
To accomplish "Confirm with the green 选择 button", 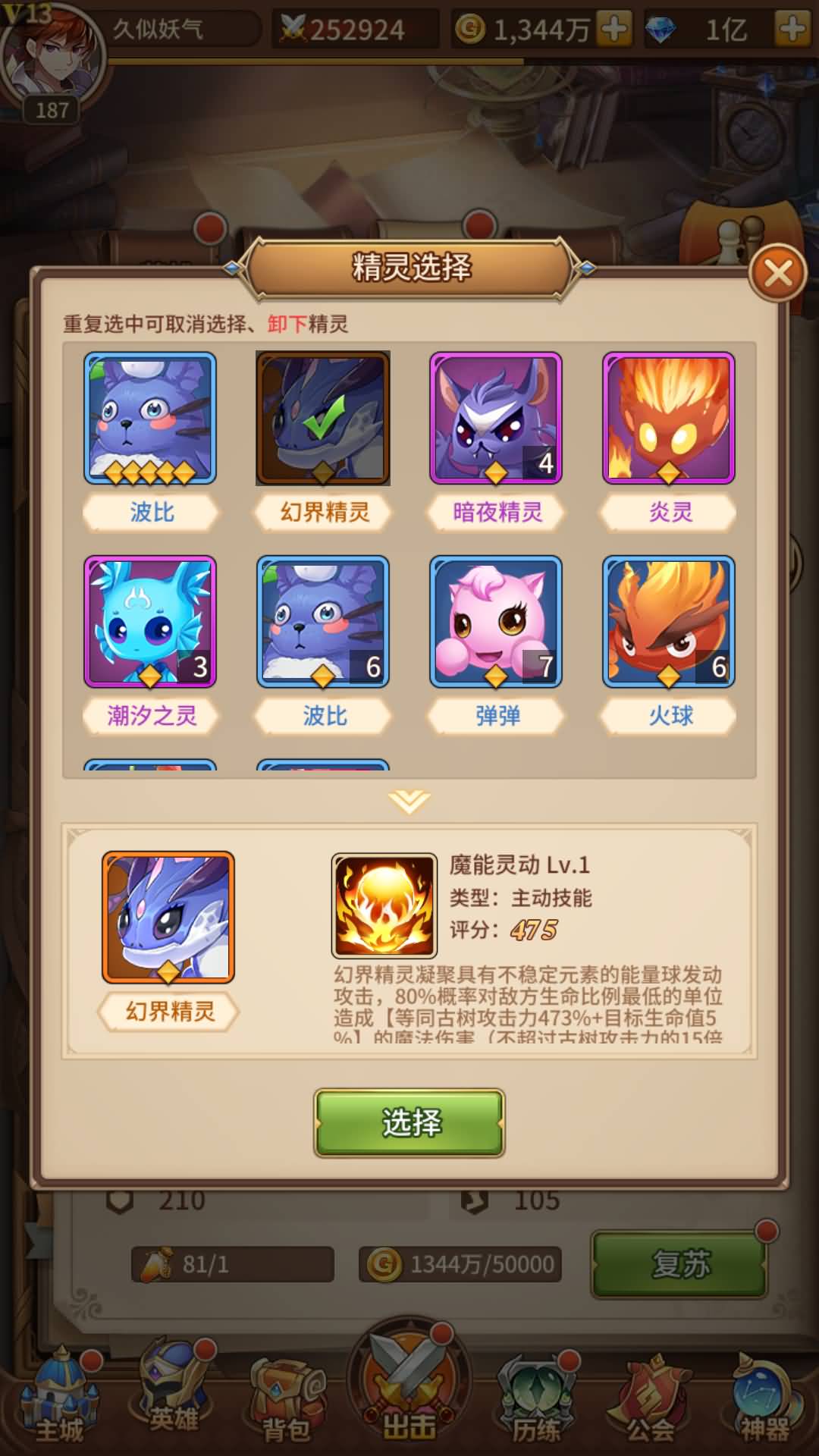I will (x=409, y=1123).
